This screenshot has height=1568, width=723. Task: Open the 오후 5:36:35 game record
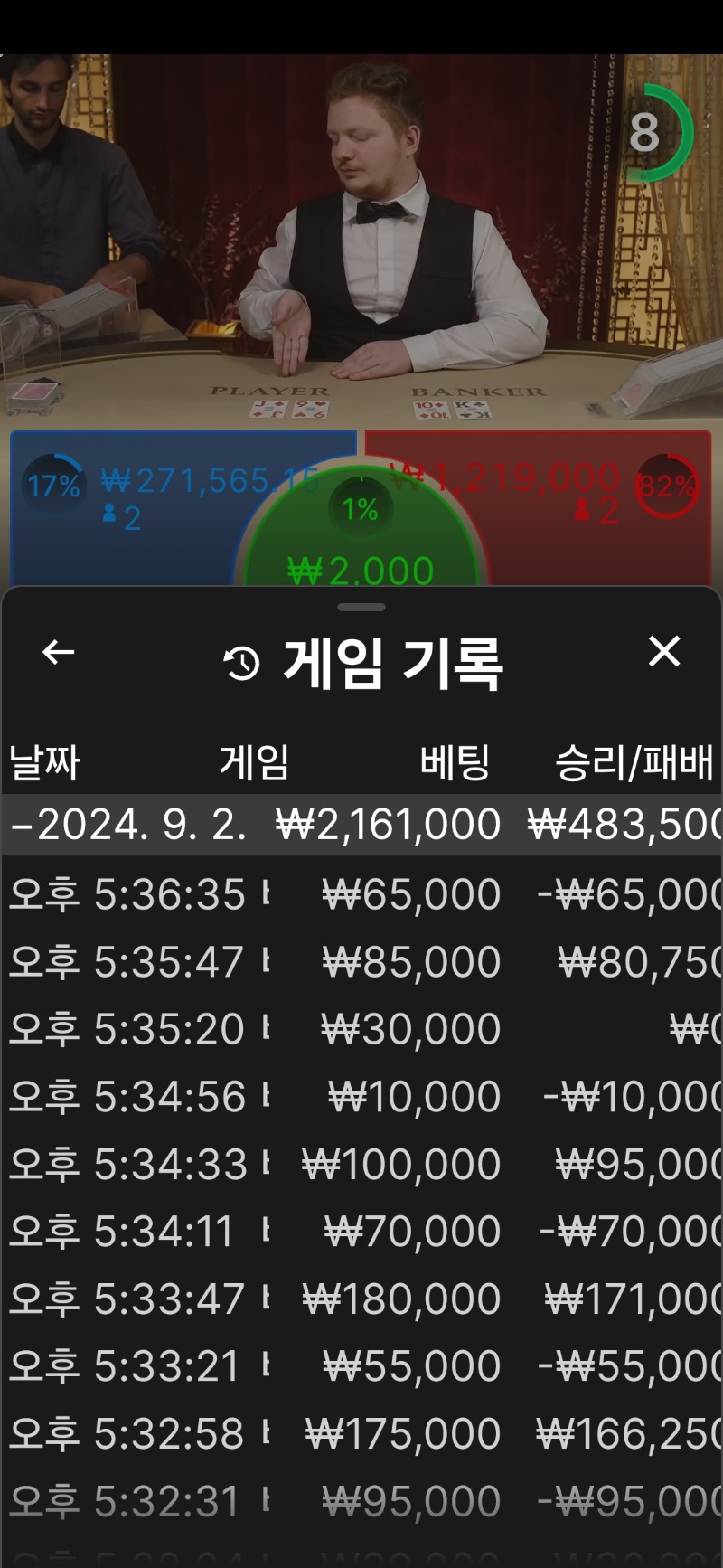[361, 894]
